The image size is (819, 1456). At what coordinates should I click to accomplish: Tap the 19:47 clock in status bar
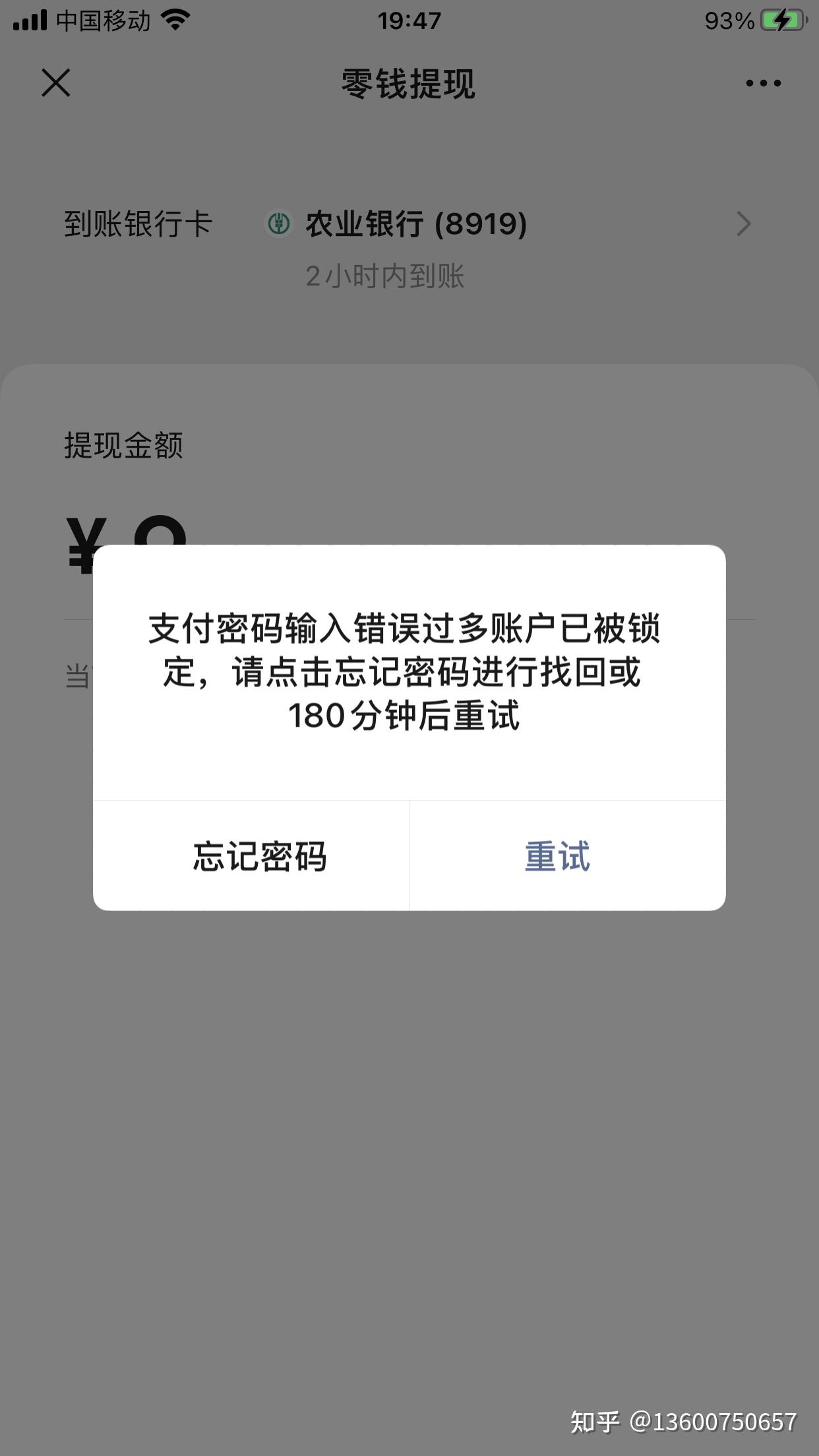click(409, 20)
